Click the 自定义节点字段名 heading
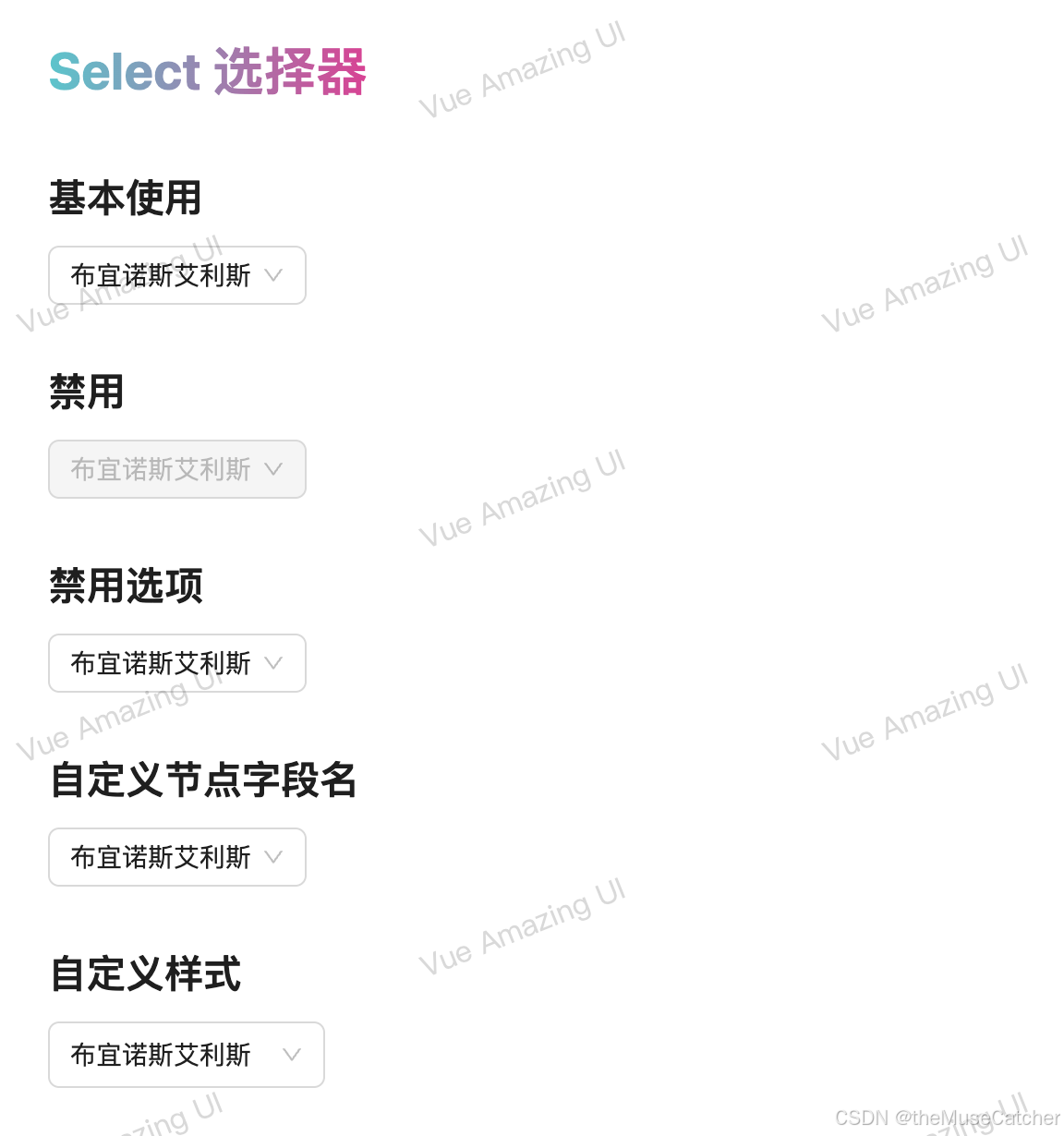This screenshot has height=1136, width=1064. click(203, 779)
